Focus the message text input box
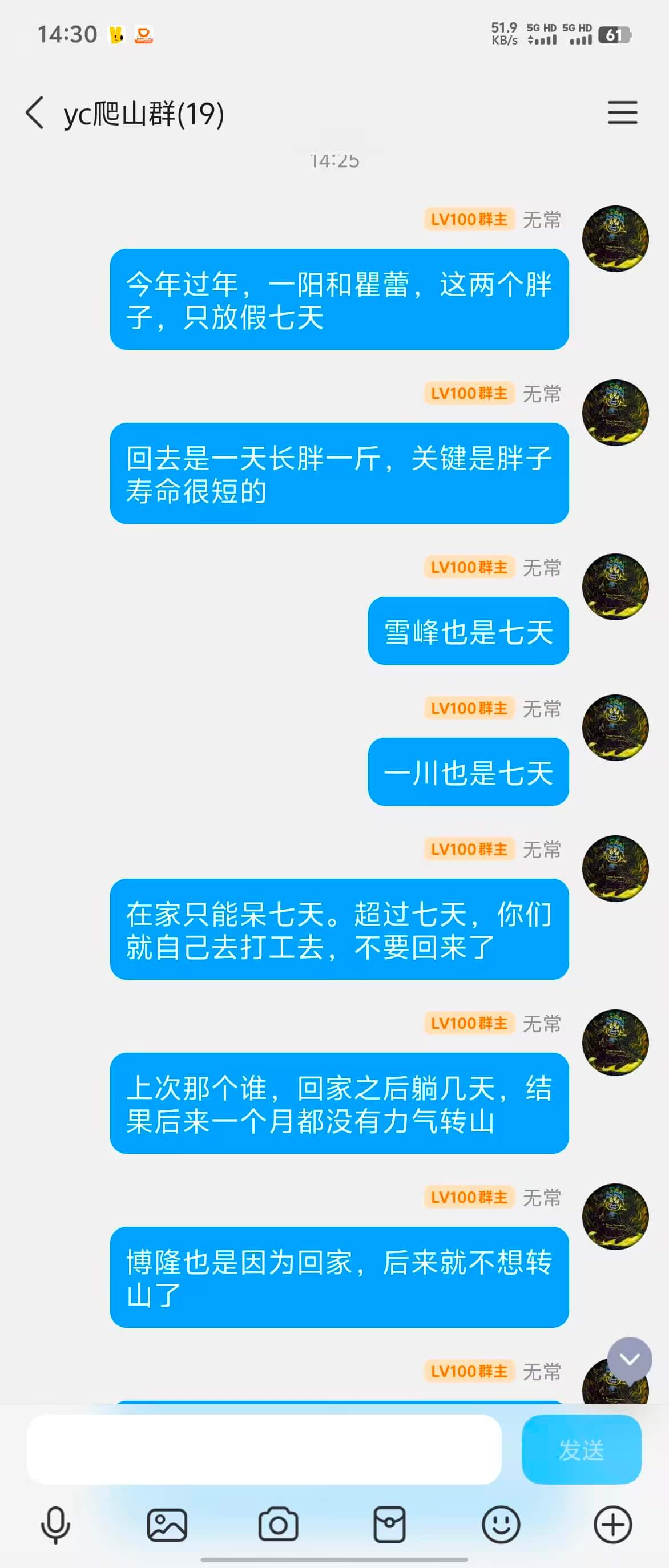This screenshot has height=1568, width=669. (x=264, y=1449)
